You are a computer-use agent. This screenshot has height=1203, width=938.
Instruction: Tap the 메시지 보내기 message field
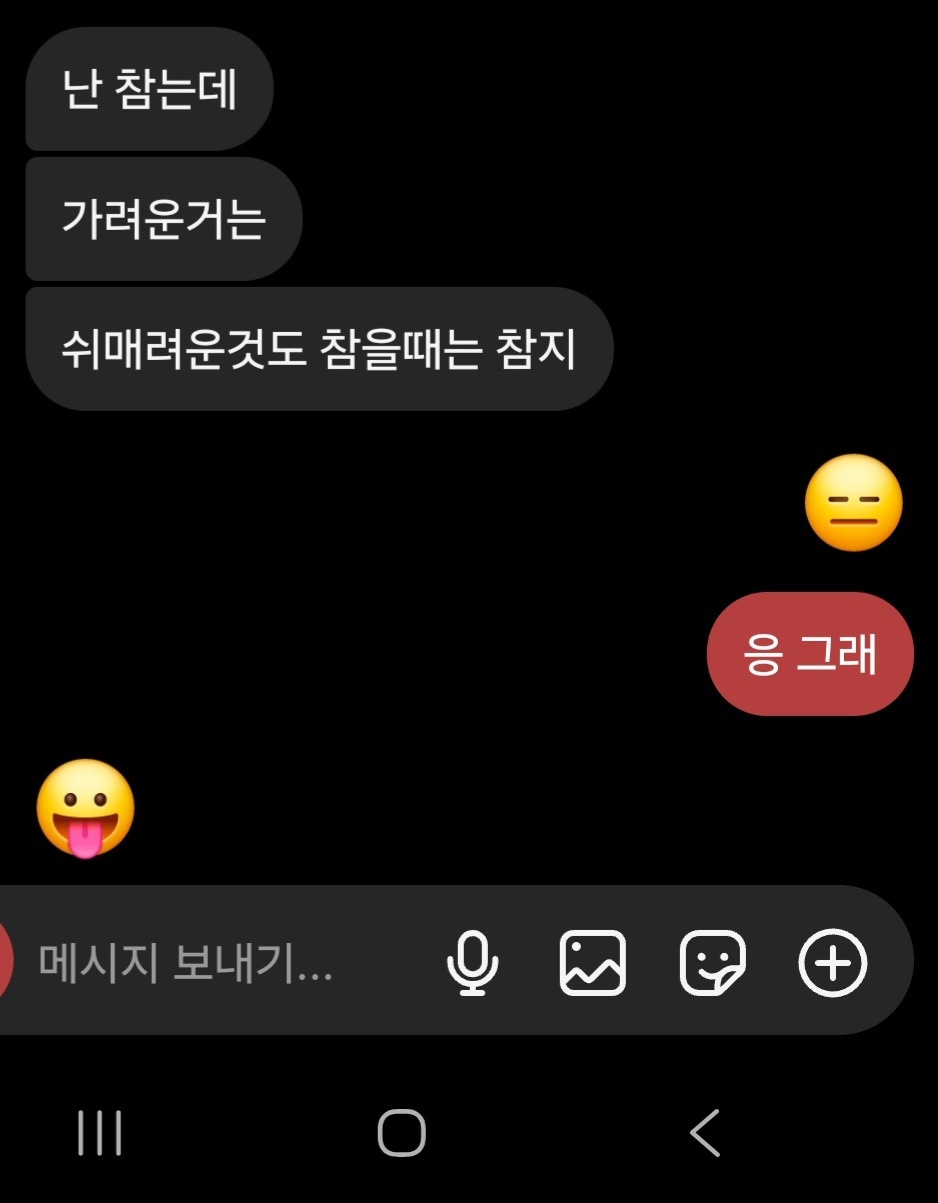tap(186, 964)
